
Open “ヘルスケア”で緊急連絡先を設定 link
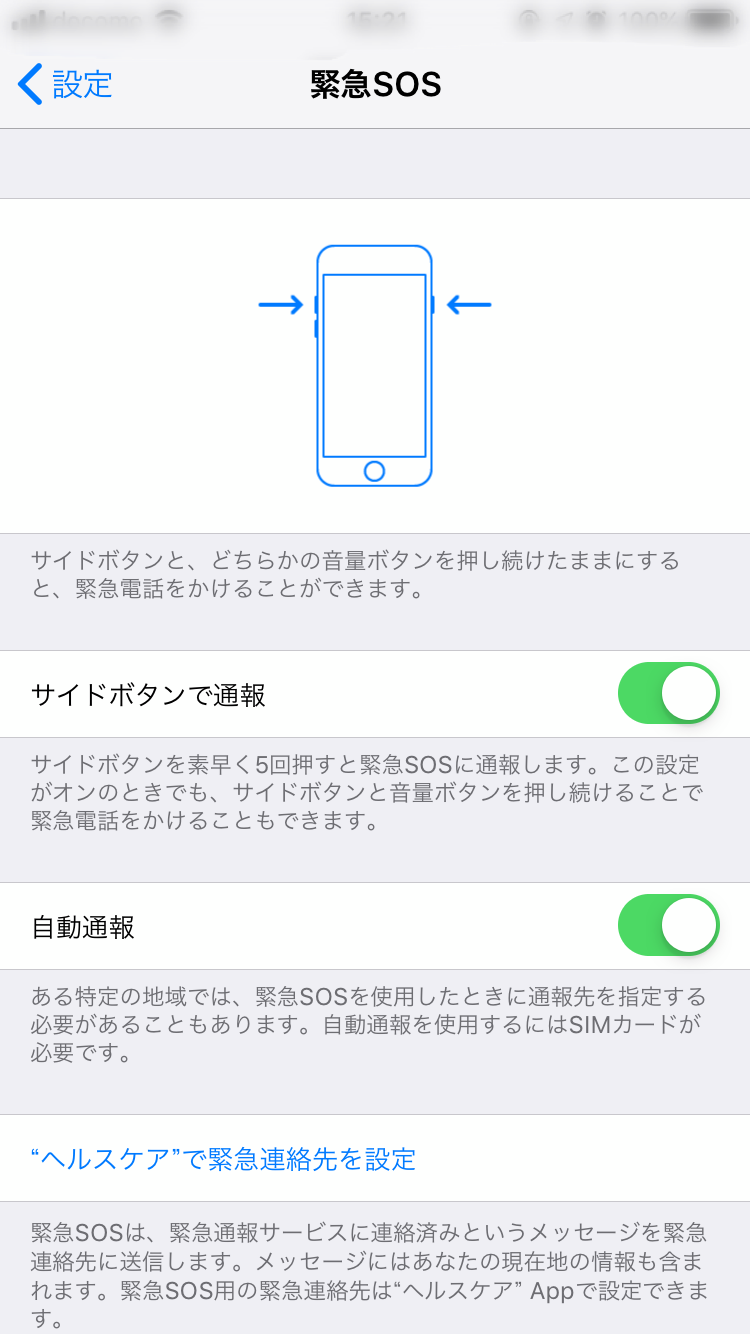224,1159
